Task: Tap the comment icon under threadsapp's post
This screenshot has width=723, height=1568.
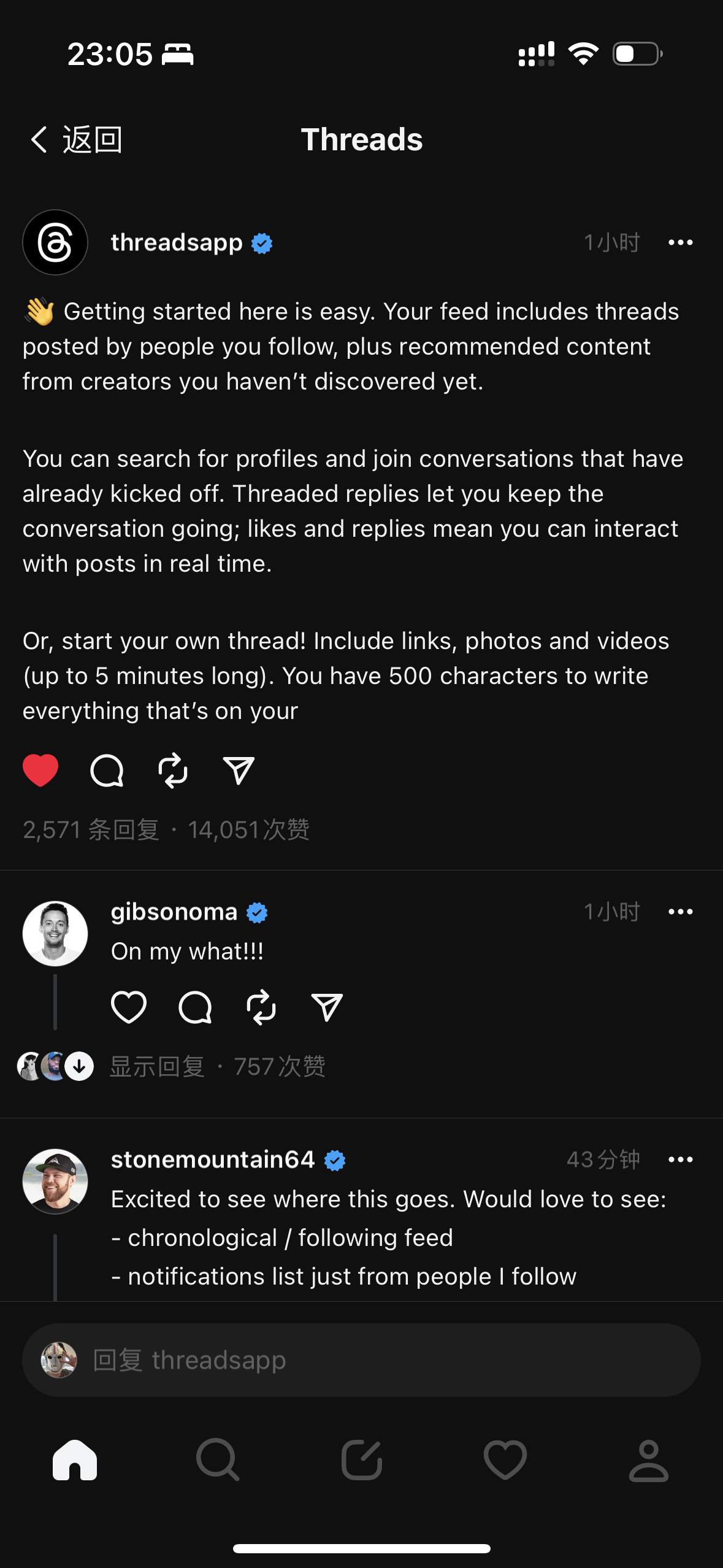Action: 107,771
